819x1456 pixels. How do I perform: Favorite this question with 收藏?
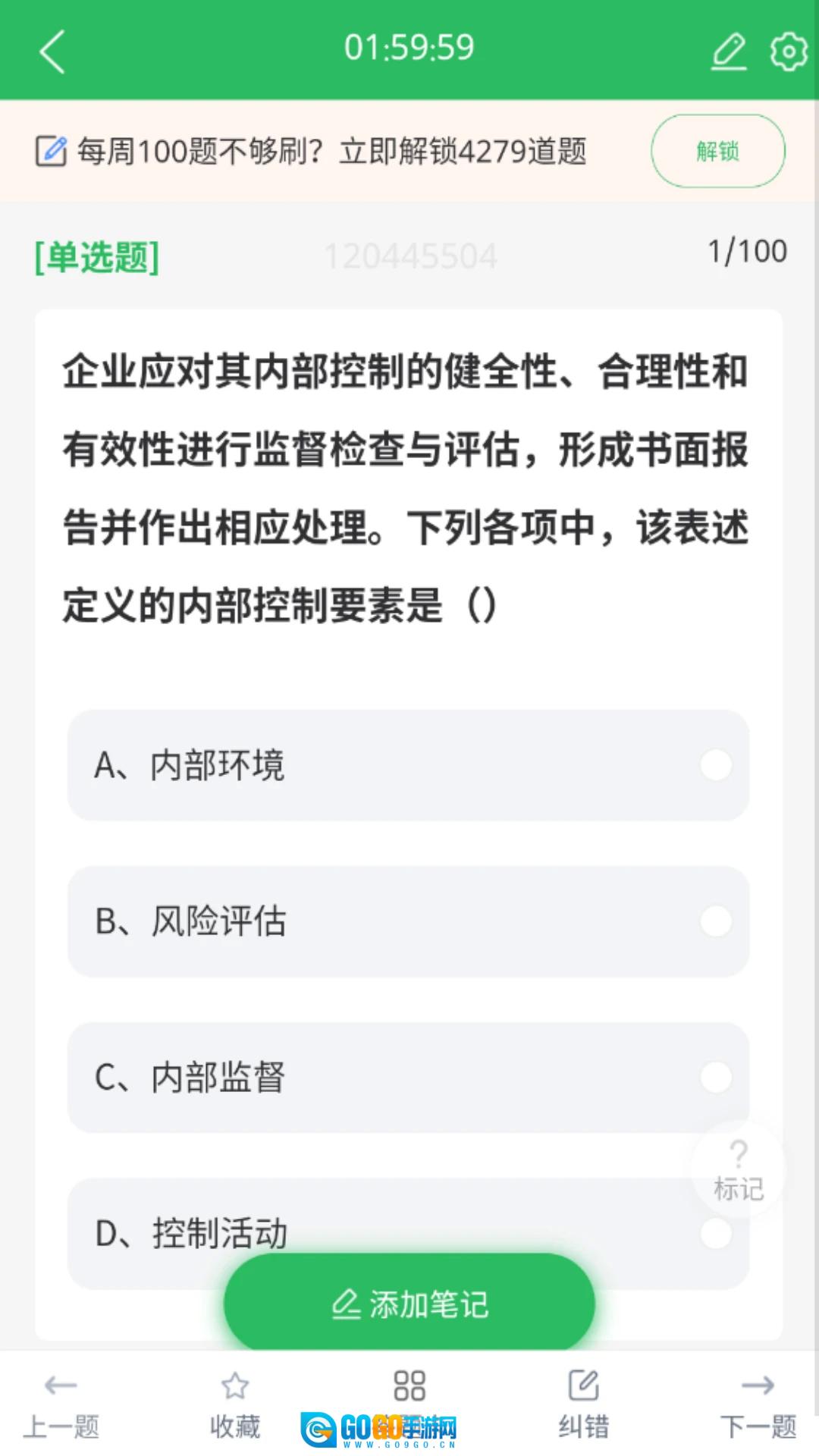coord(235,1404)
